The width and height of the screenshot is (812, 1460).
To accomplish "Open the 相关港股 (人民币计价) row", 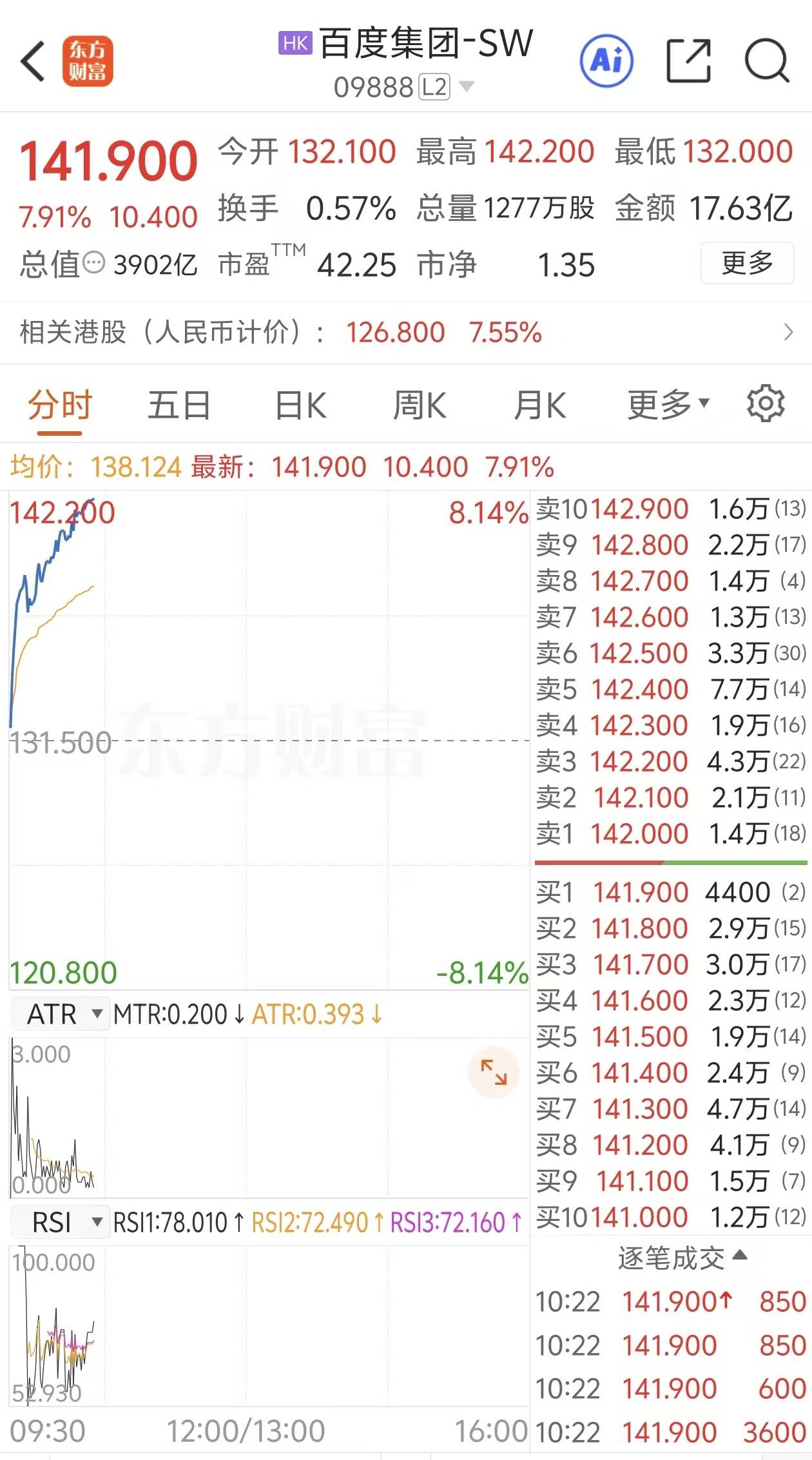I will 406,333.
